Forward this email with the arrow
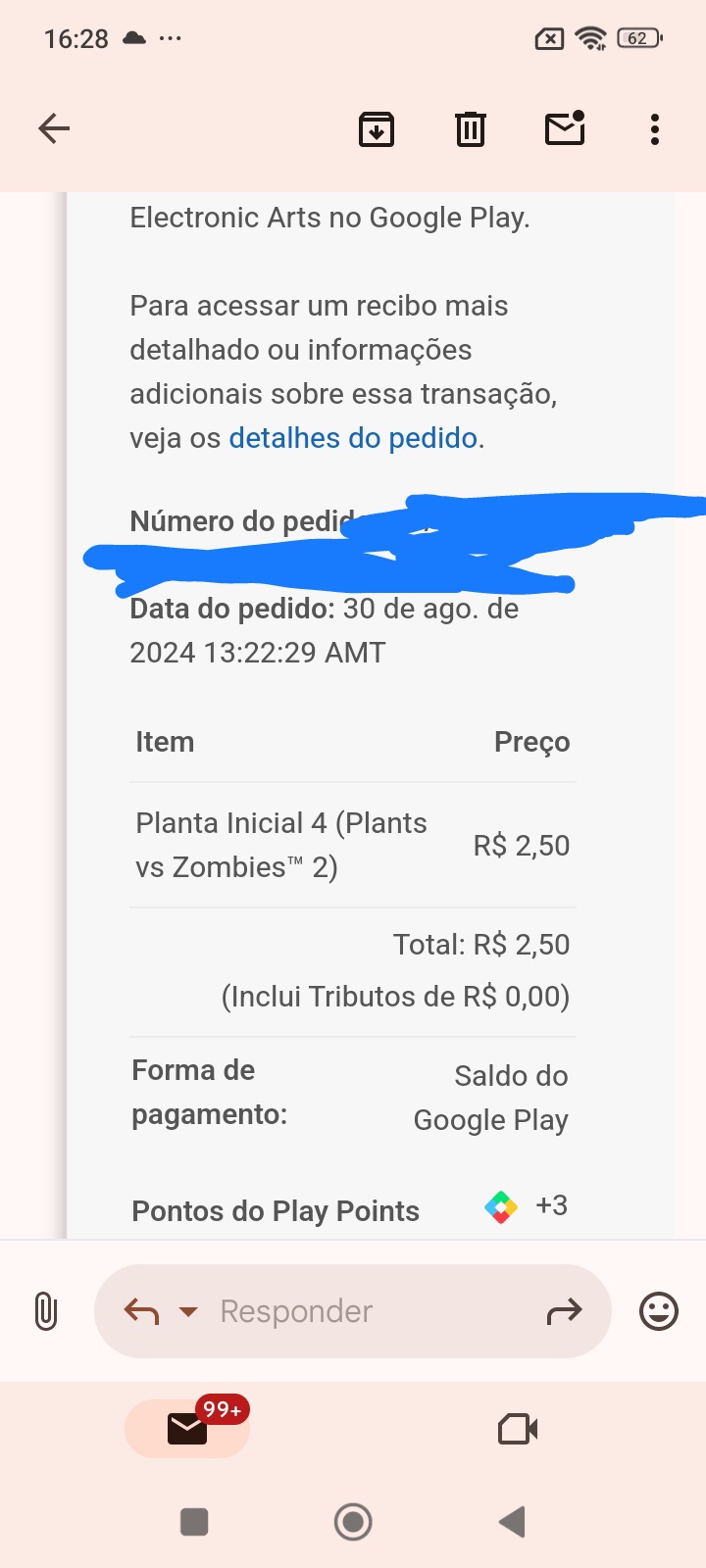This screenshot has width=706, height=1568. tap(564, 1311)
